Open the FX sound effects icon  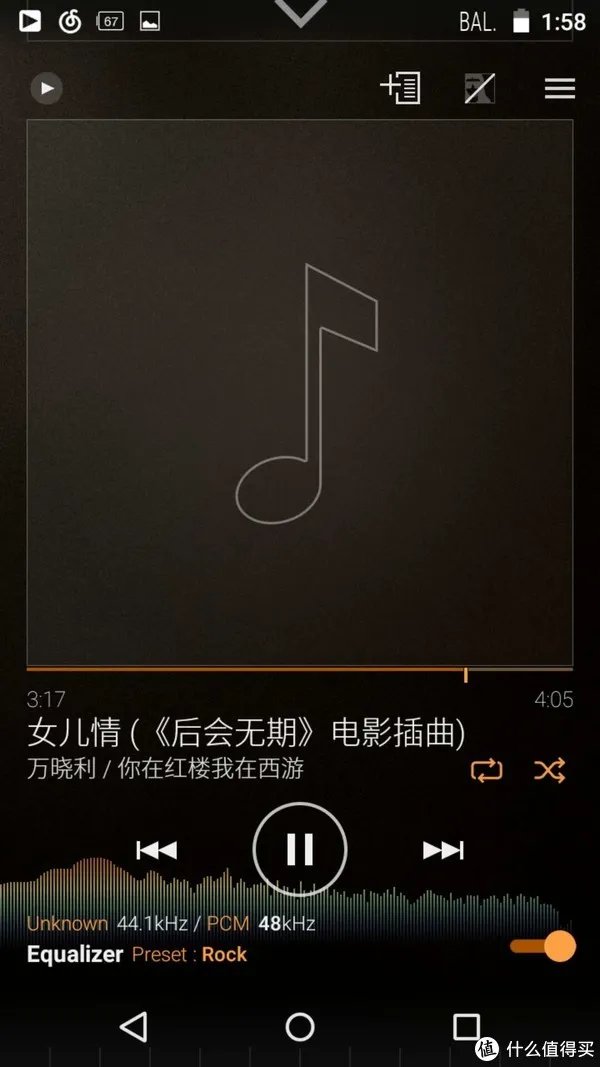[480, 88]
